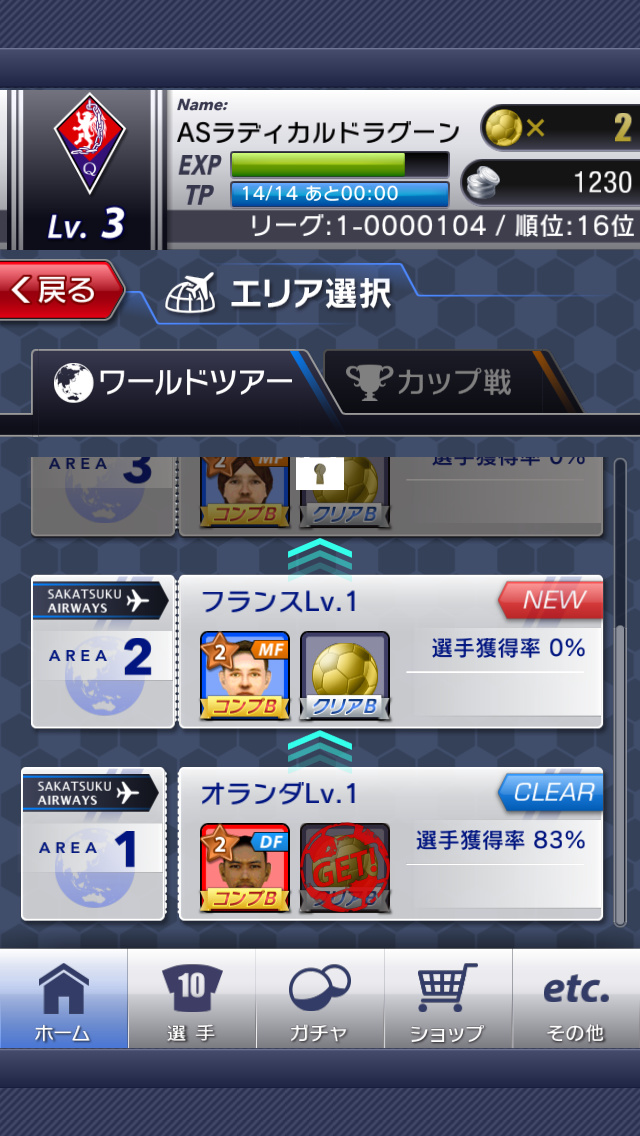This screenshot has height=1136, width=640.
Task: Open the ガチャ tab
Action: pos(319,999)
